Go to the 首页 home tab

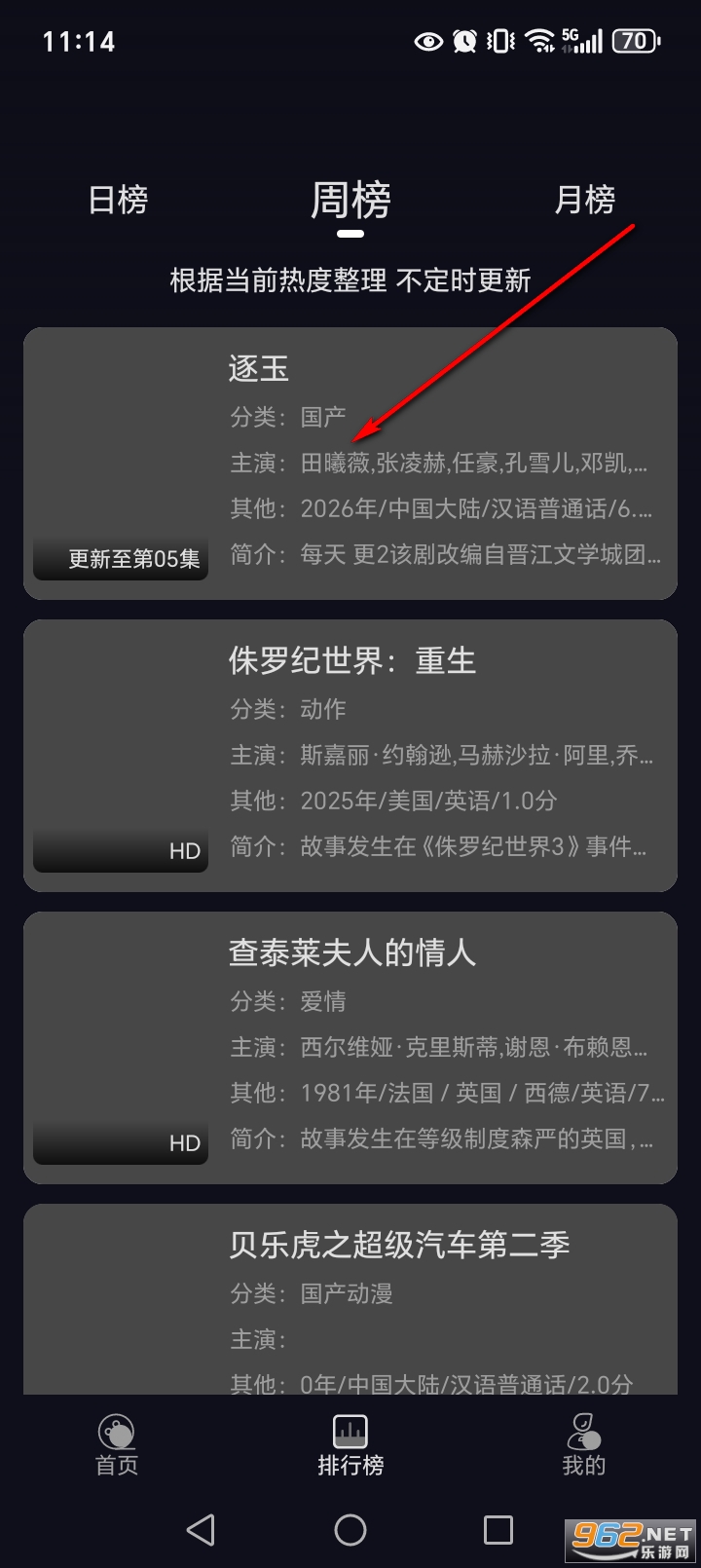[117, 1445]
